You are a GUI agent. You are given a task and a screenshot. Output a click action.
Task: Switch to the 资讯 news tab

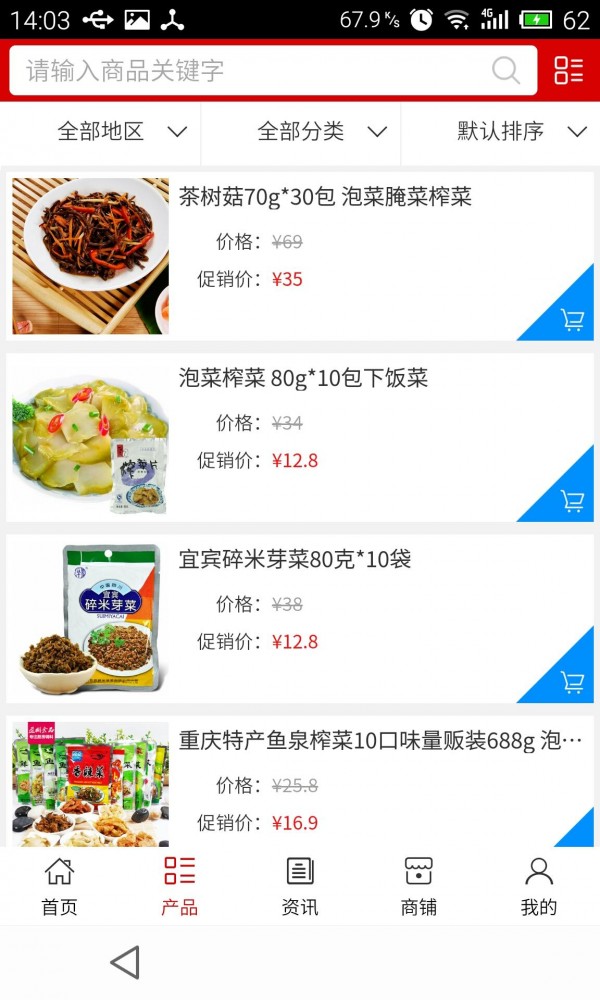pos(300,886)
